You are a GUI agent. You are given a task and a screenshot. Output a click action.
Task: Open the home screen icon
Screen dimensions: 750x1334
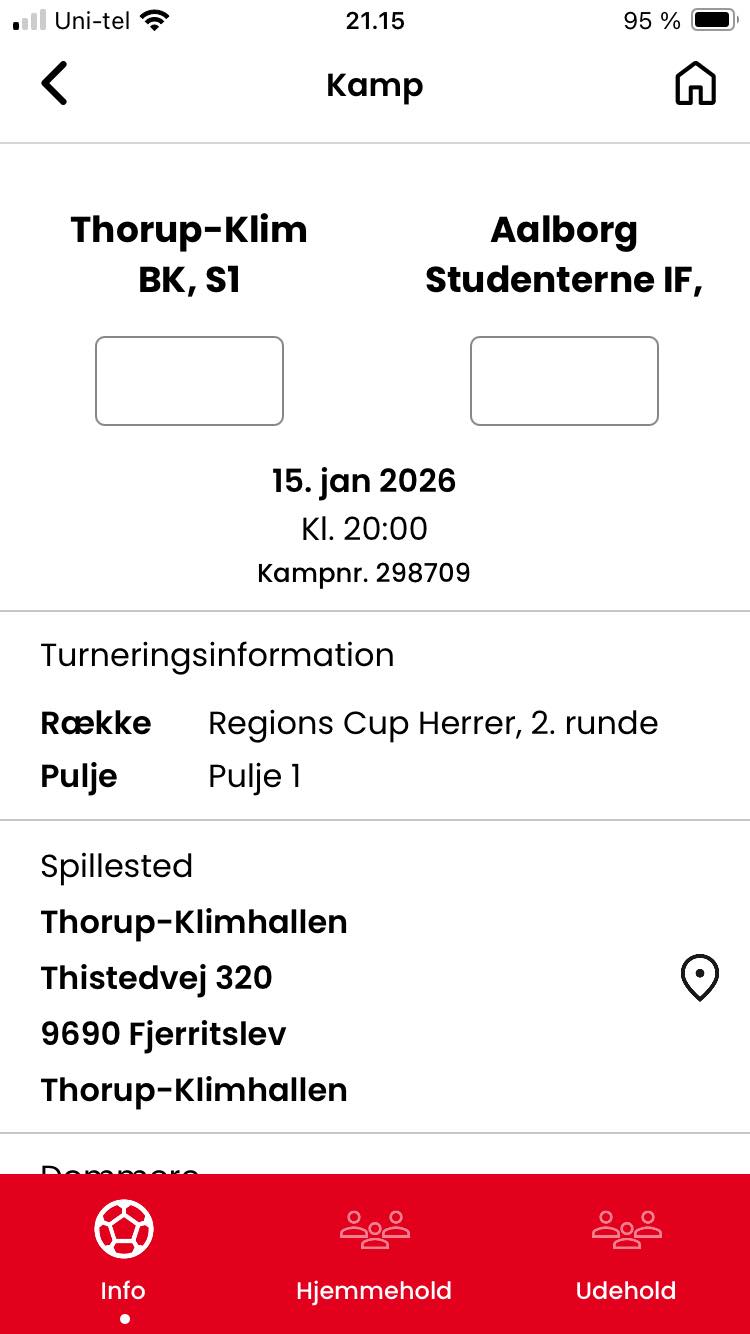(x=696, y=84)
